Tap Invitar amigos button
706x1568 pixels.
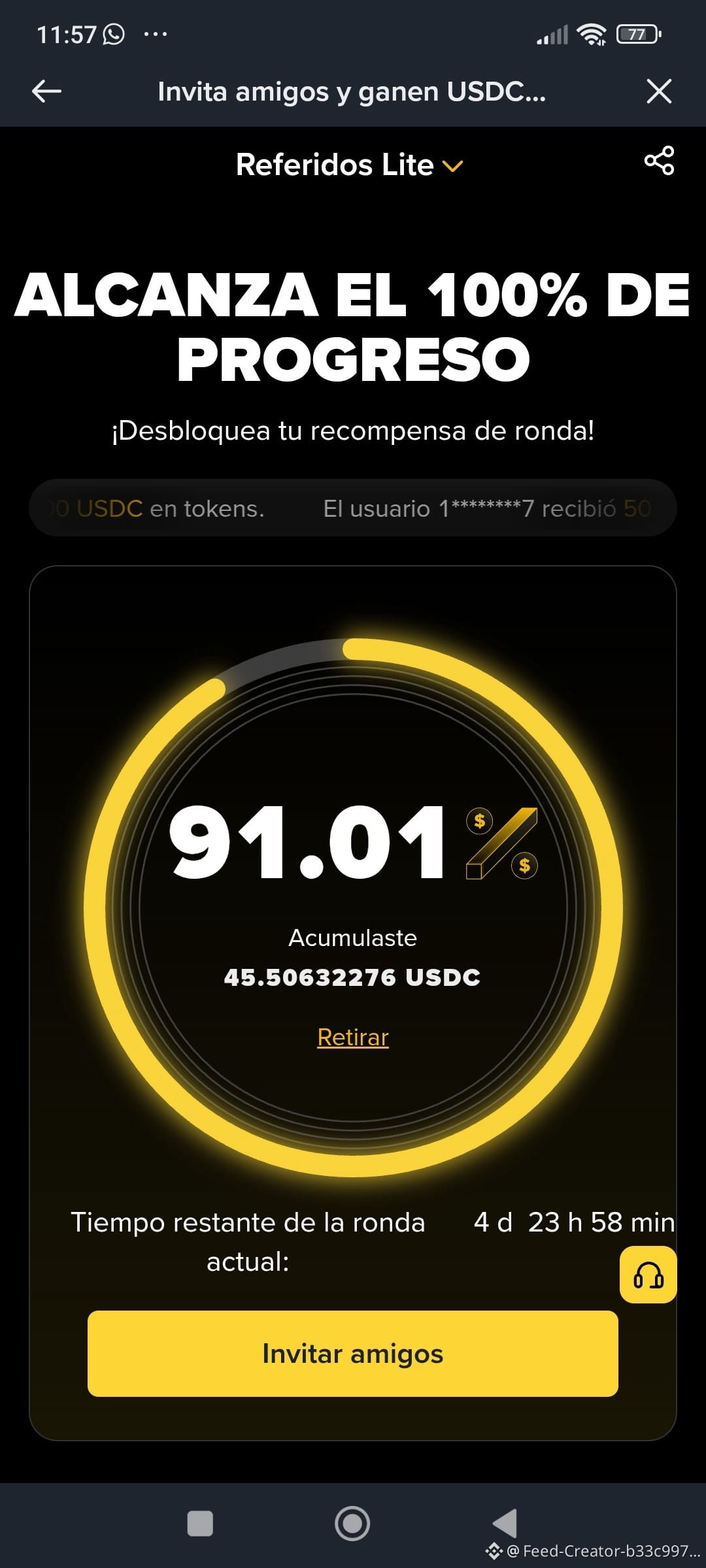point(353,1354)
